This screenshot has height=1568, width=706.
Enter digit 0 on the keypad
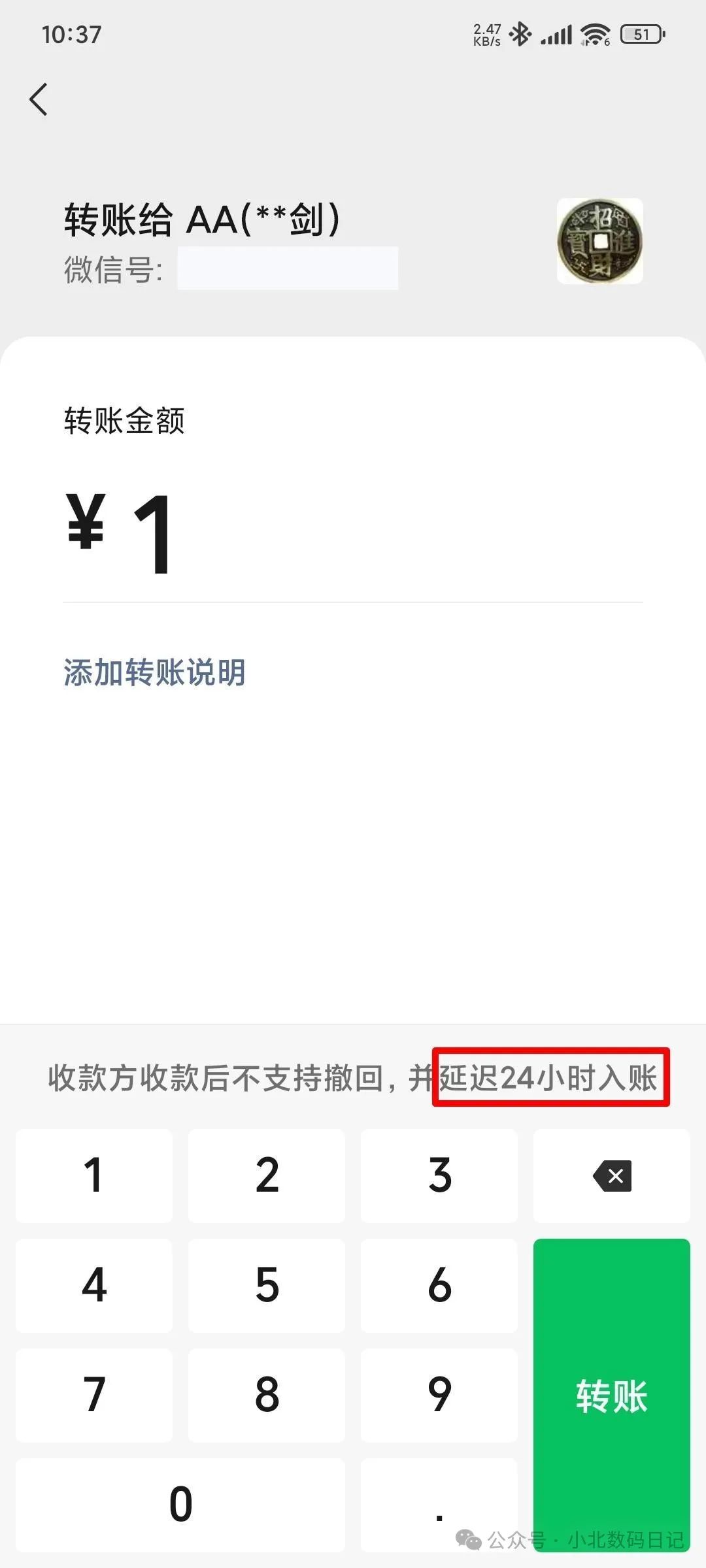tap(180, 1505)
